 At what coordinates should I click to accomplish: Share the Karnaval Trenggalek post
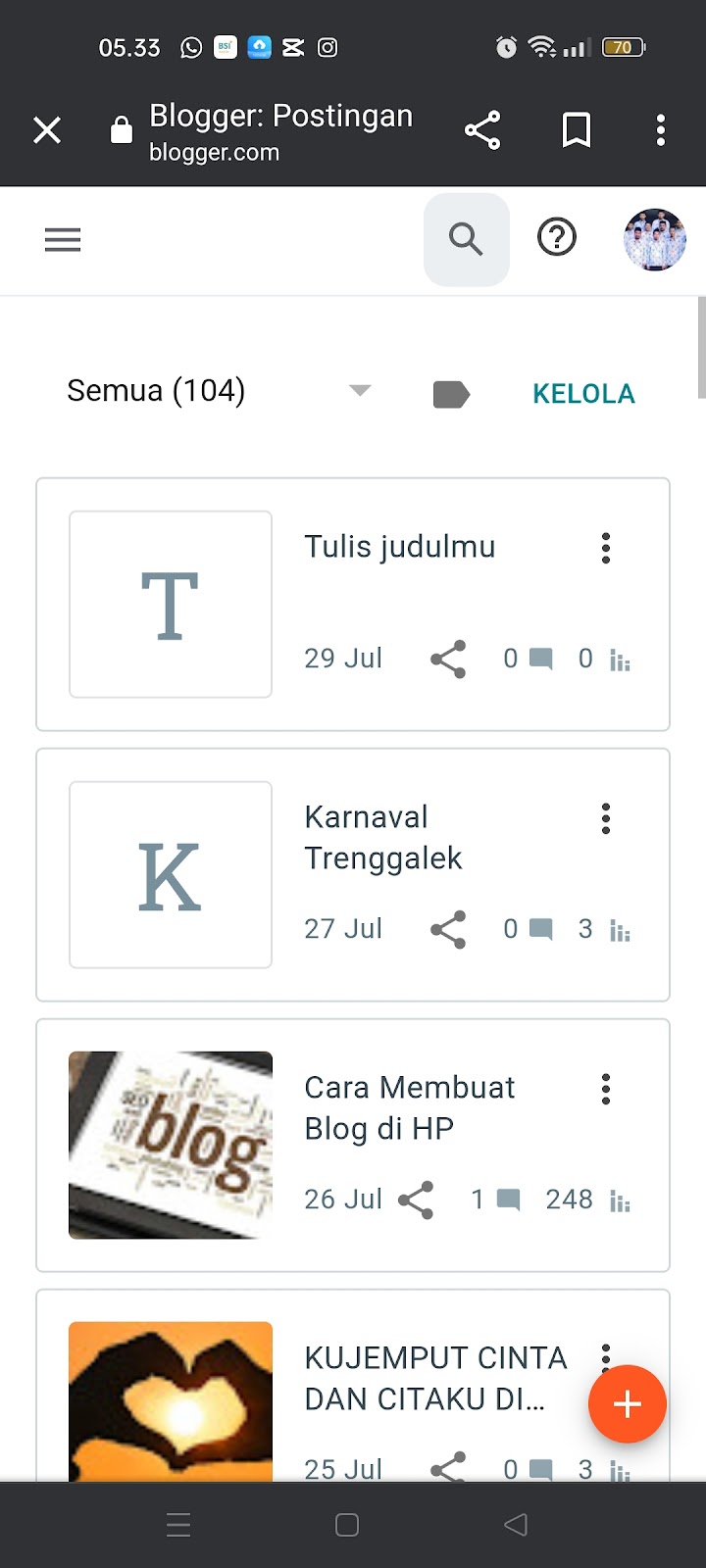tap(448, 930)
